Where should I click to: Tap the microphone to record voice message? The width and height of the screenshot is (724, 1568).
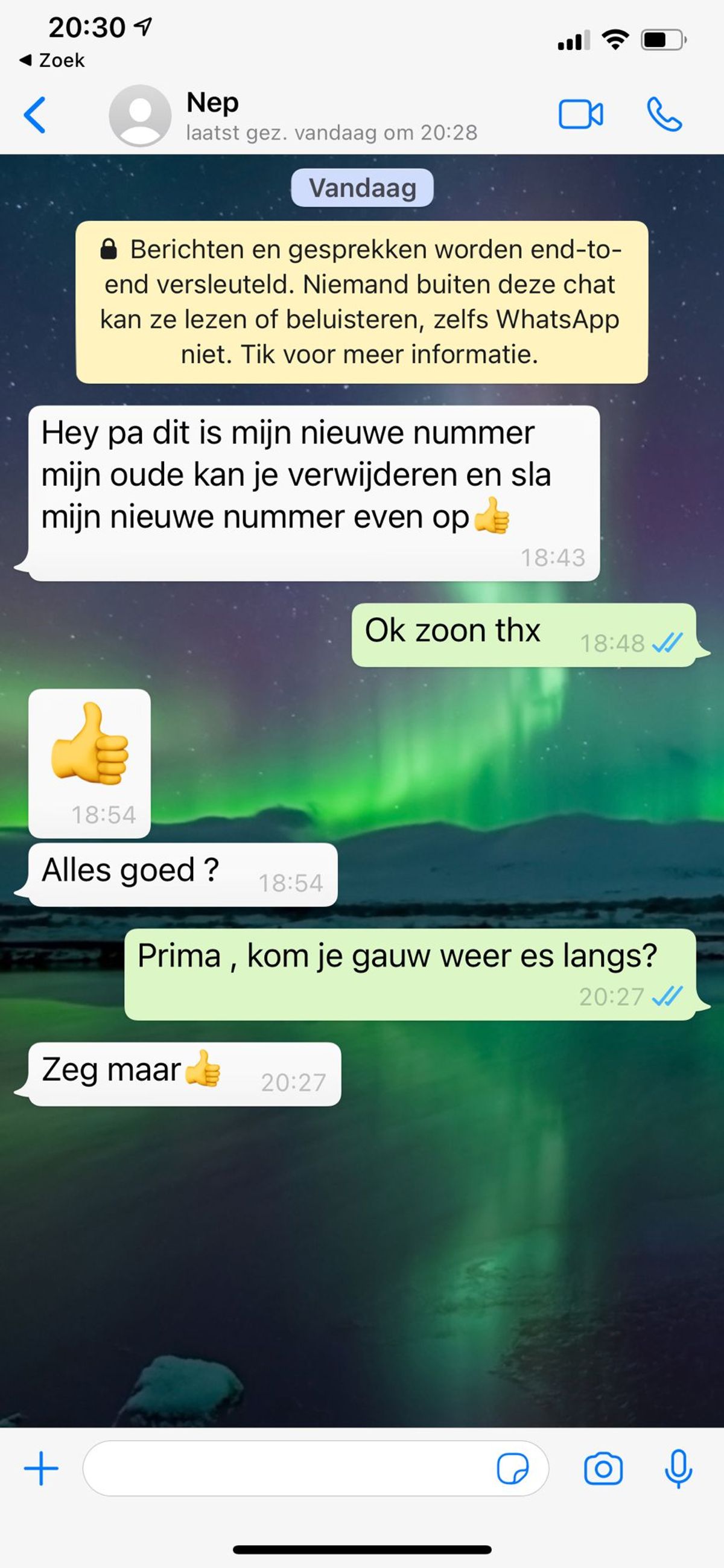678,1468
